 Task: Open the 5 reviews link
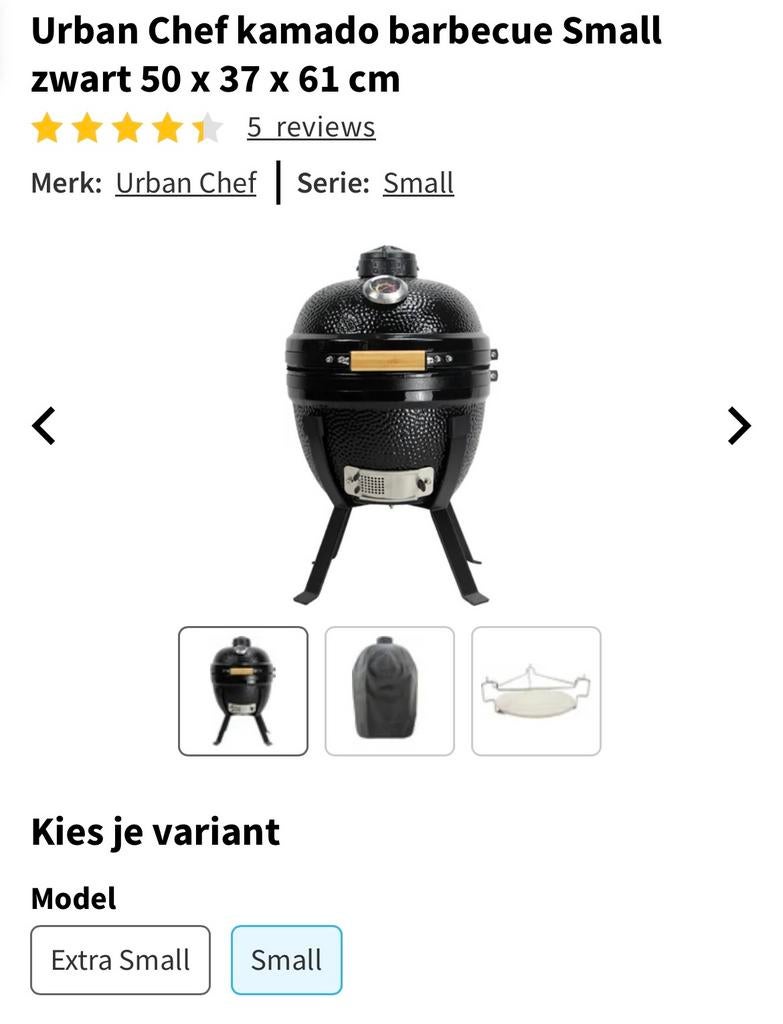310,127
